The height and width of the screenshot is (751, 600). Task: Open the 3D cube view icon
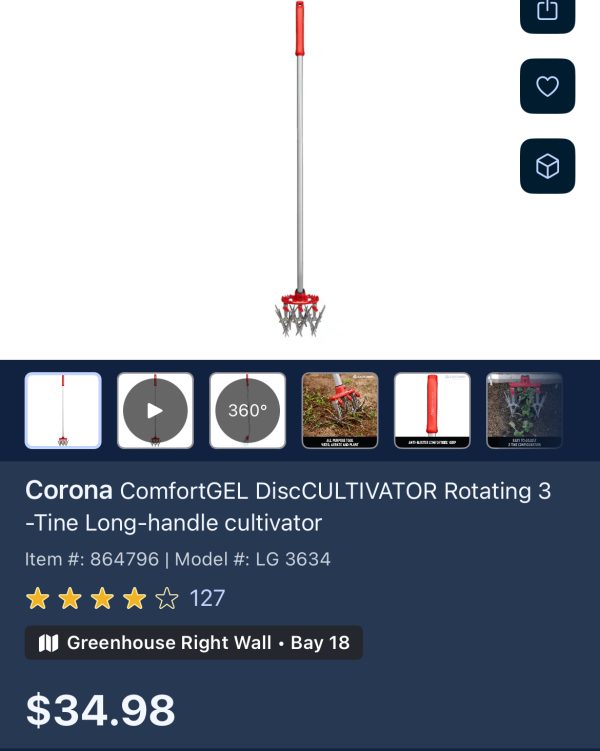pyautogui.click(x=547, y=166)
